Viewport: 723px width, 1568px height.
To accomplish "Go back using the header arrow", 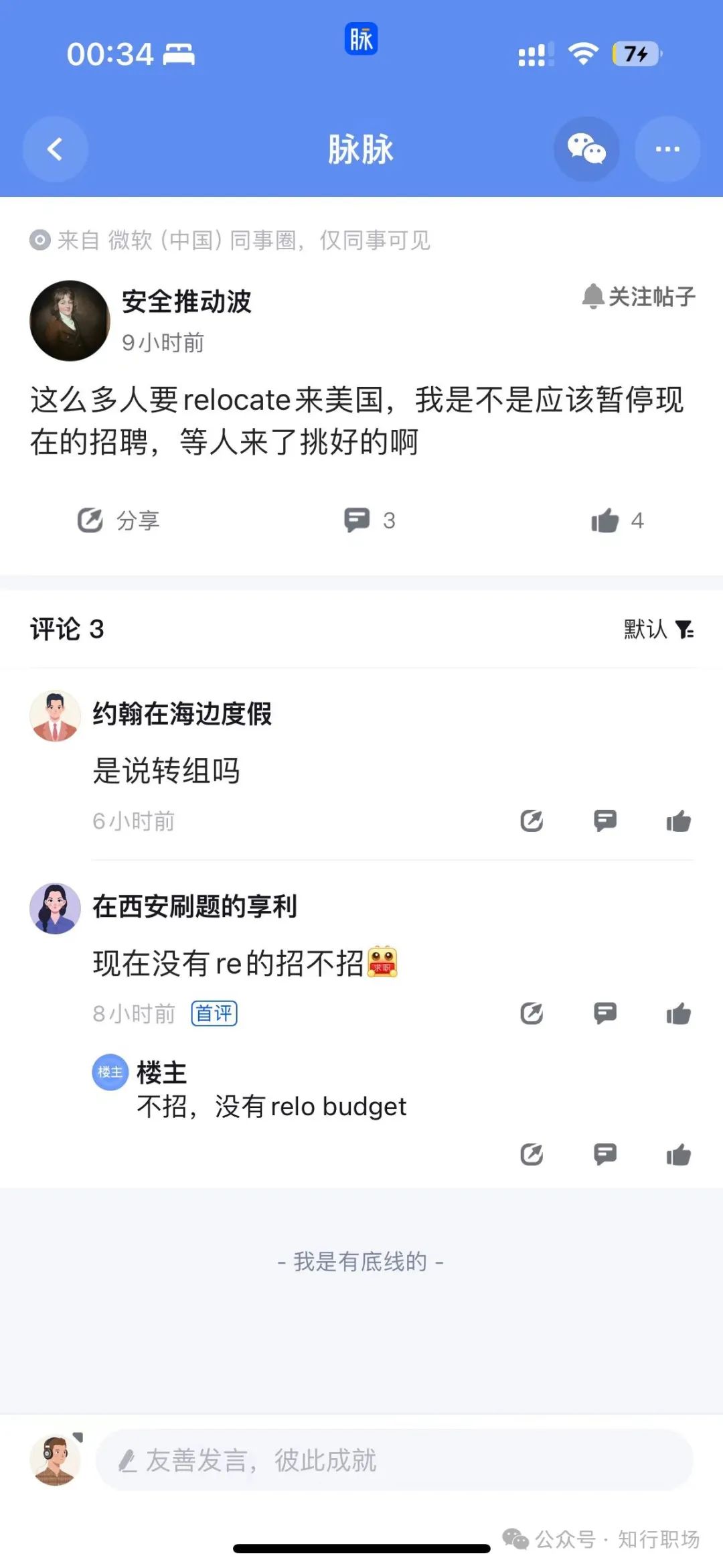I will point(56,149).
